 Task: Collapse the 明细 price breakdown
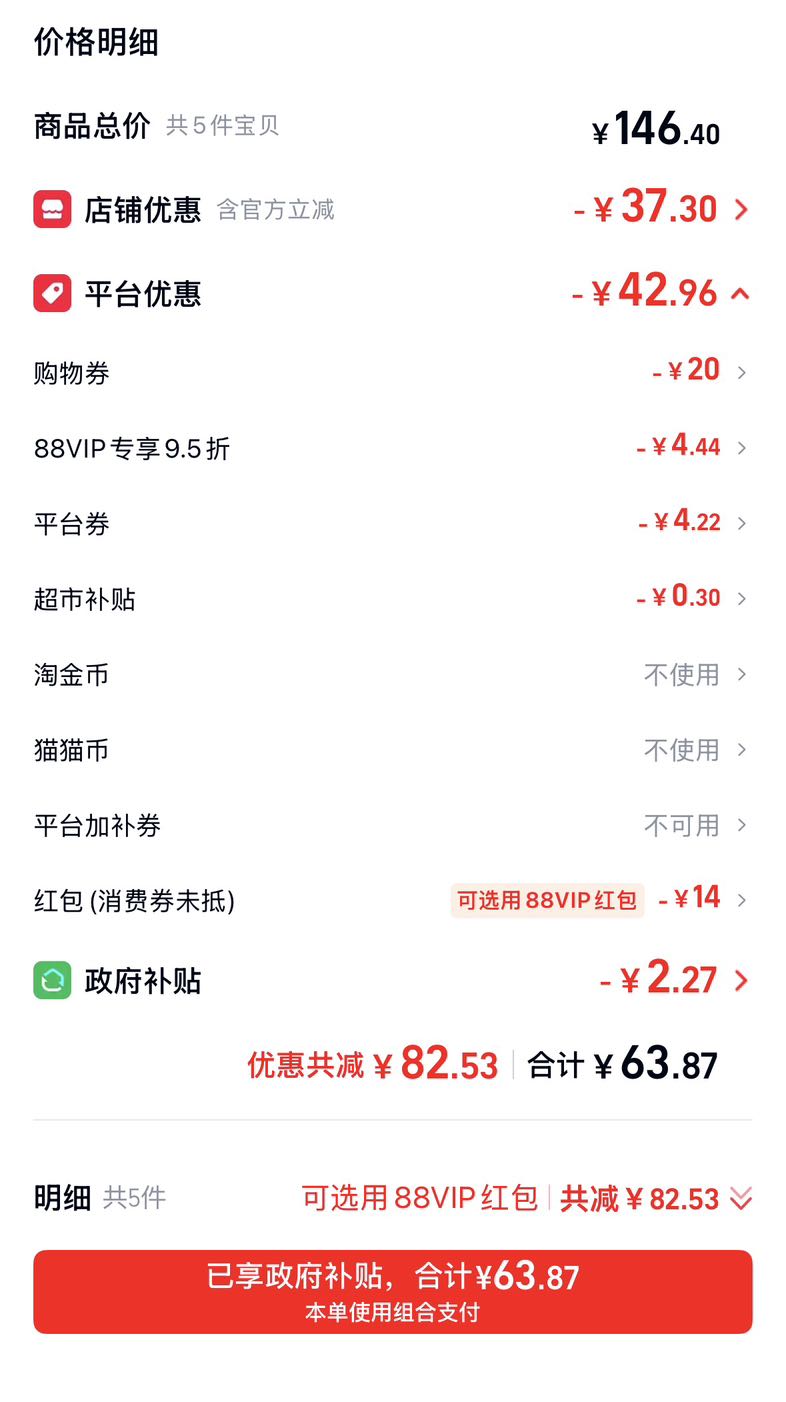point(740,1198)
